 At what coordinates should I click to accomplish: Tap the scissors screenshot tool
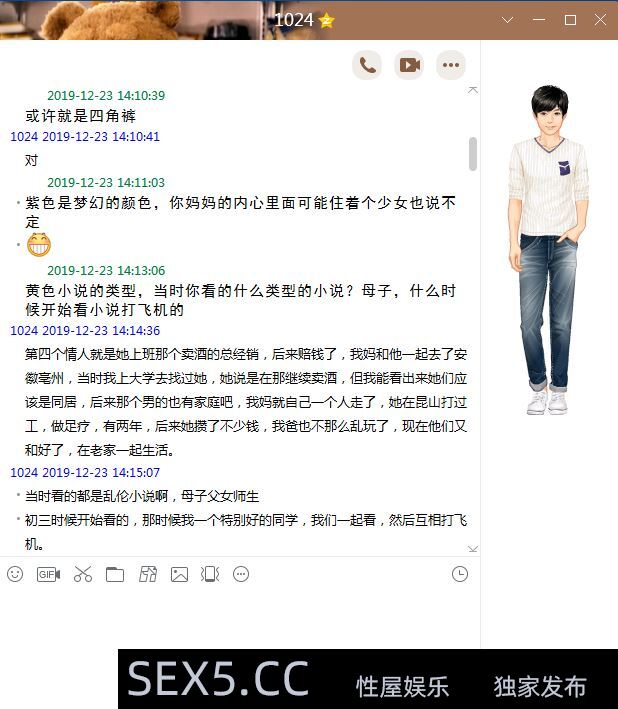[x=83, y=574]
